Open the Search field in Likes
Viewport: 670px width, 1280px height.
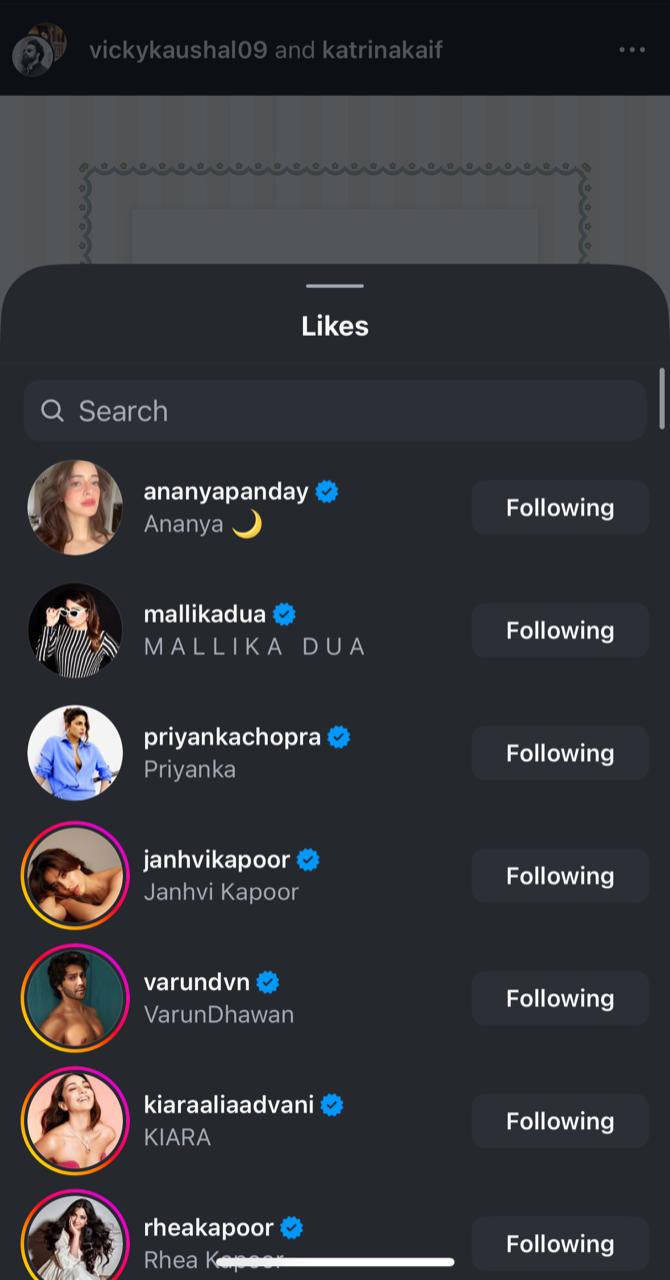pyautogui.click(x=334, y=411)
